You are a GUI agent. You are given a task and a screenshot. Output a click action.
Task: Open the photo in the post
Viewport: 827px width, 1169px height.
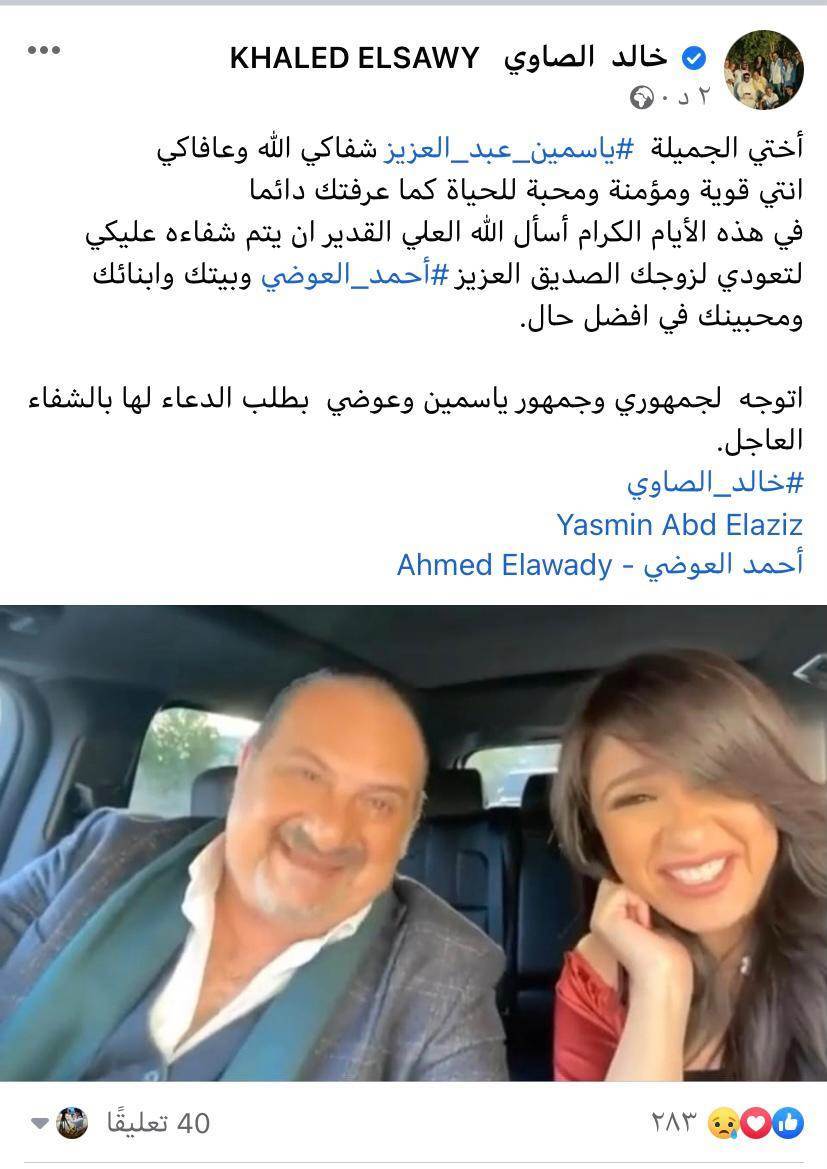coord(413,841)
